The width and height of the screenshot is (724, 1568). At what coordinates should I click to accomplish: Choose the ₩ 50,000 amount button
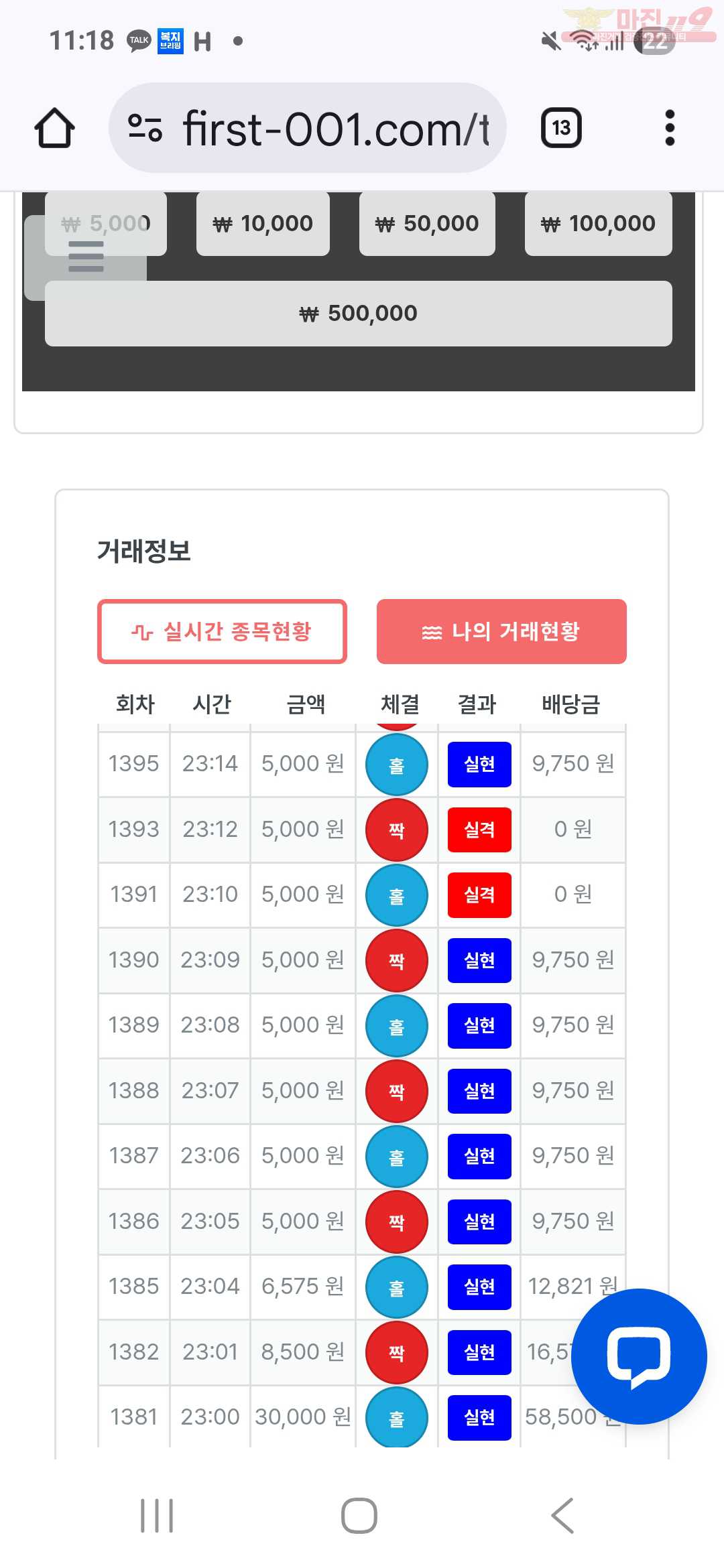(x=427, y=224)
